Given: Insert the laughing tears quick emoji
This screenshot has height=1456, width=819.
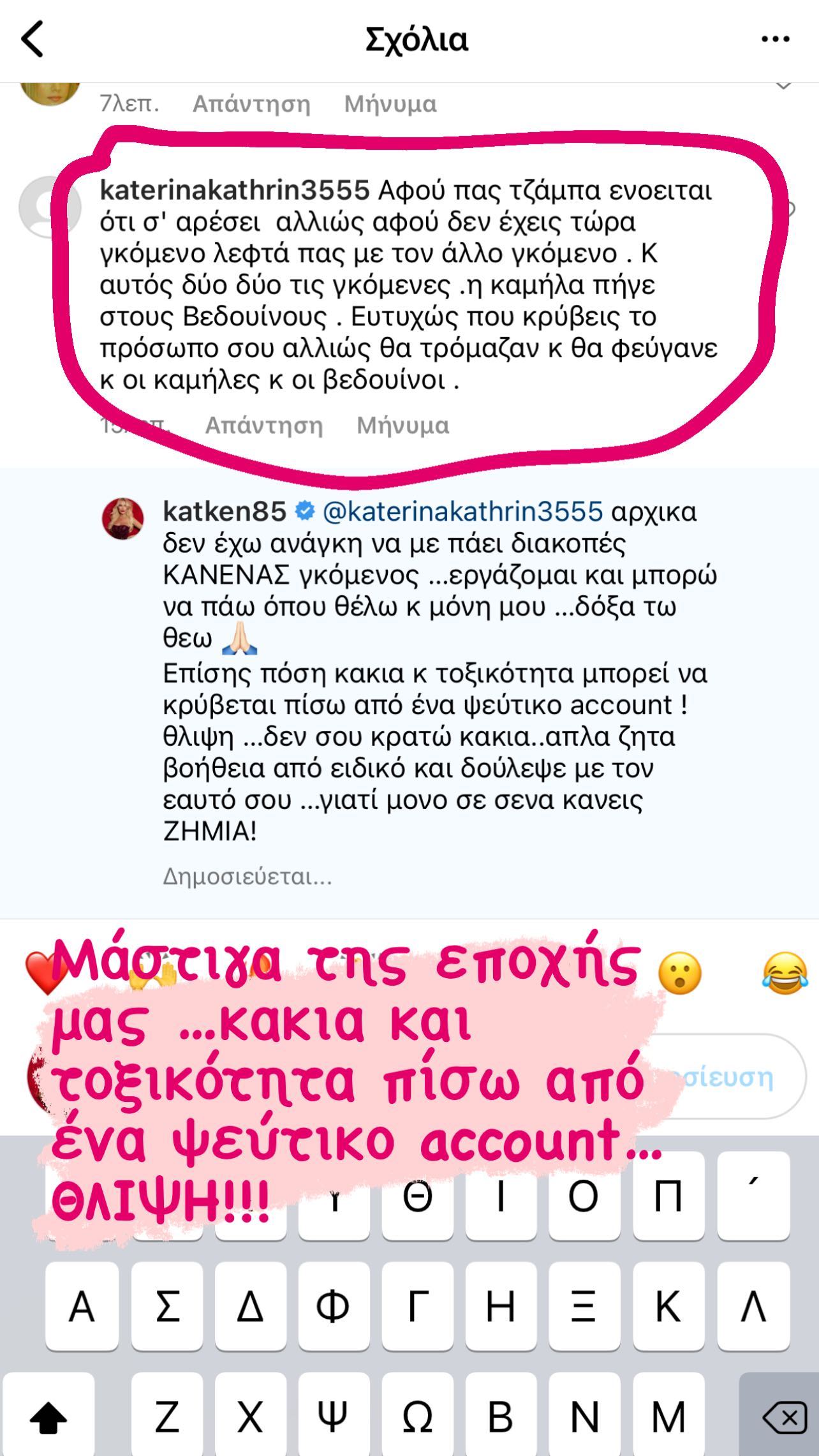Looking at the screenshot, I should (x=785, y=974).
